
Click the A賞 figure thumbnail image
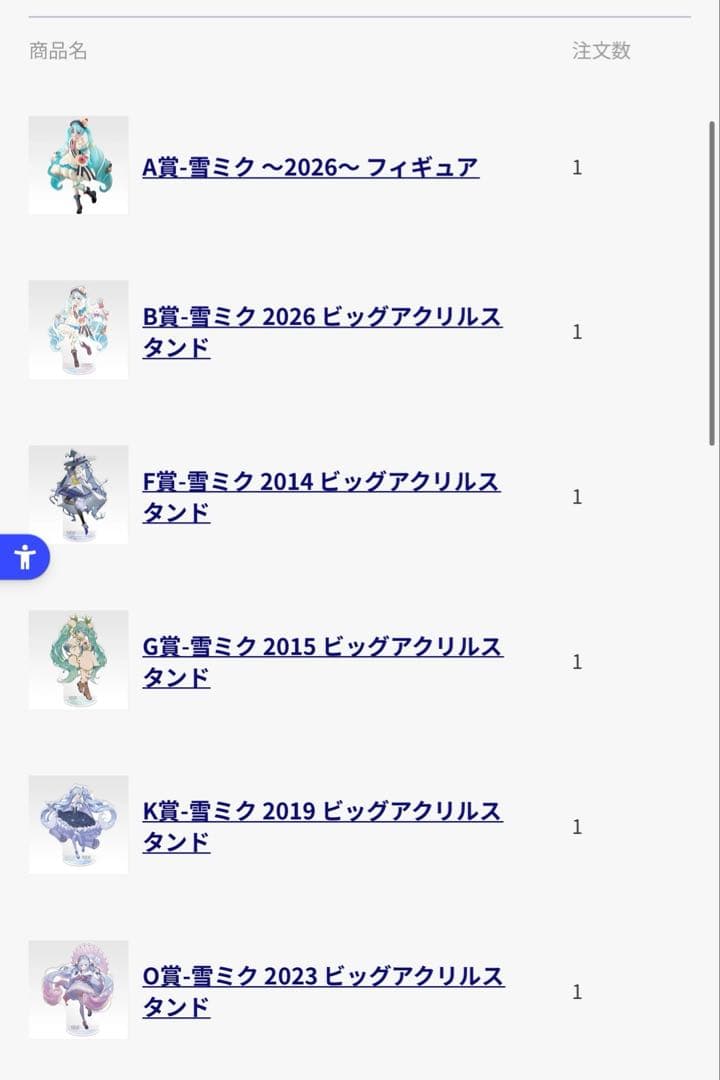[79, 164]
